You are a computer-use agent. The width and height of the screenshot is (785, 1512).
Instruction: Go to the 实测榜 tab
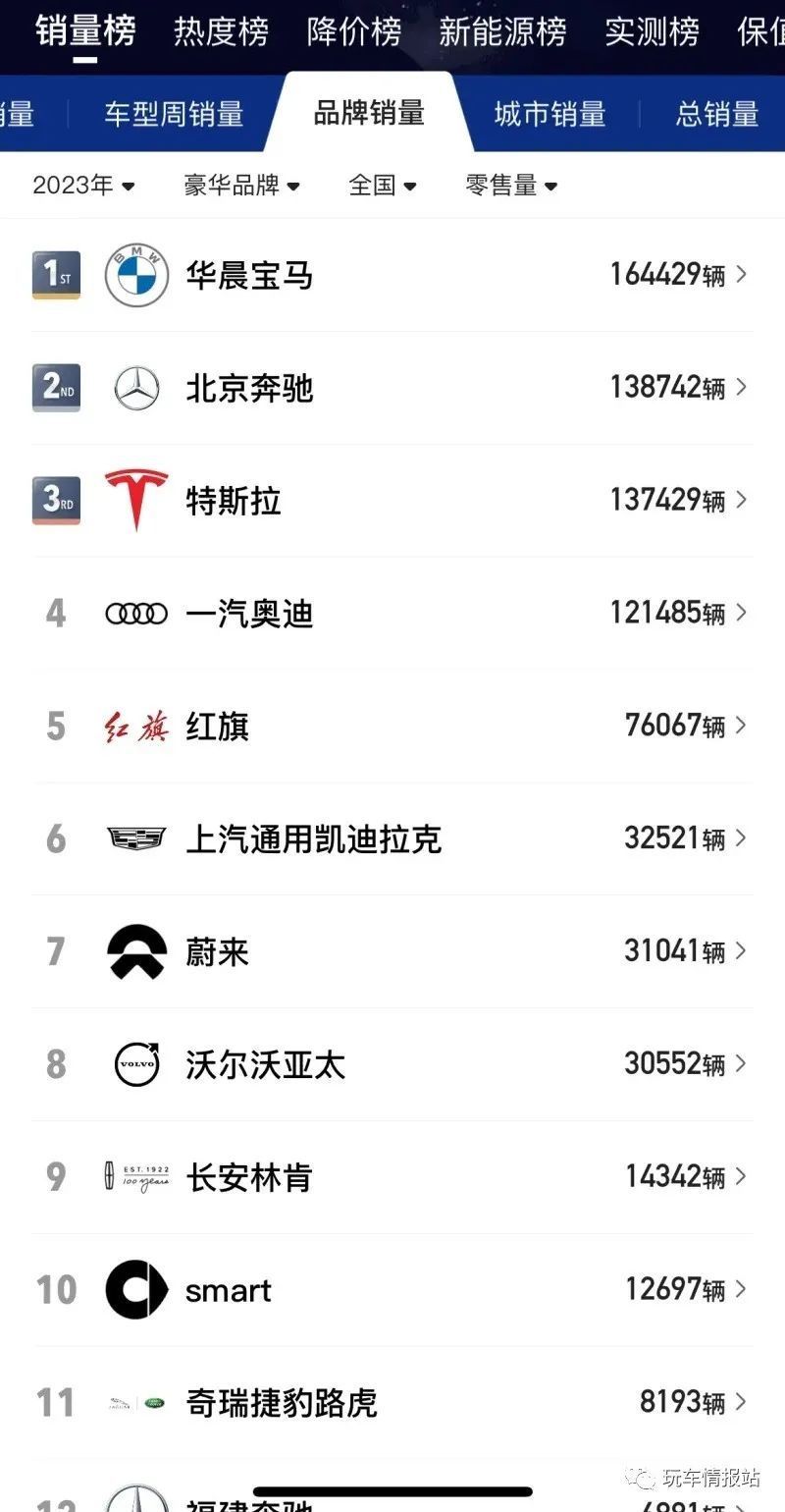(x=652, y=31)
